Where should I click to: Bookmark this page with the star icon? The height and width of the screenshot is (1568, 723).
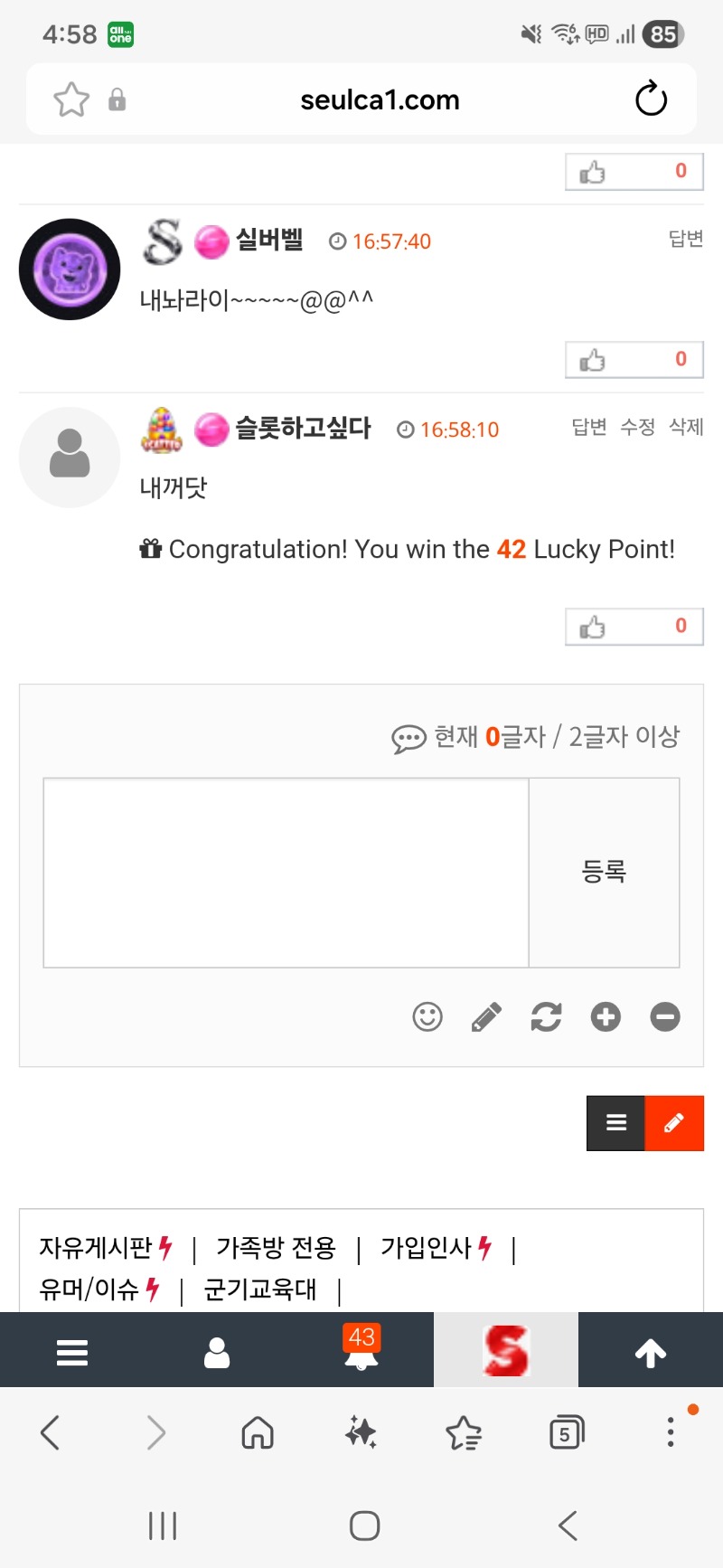[71, 99]
